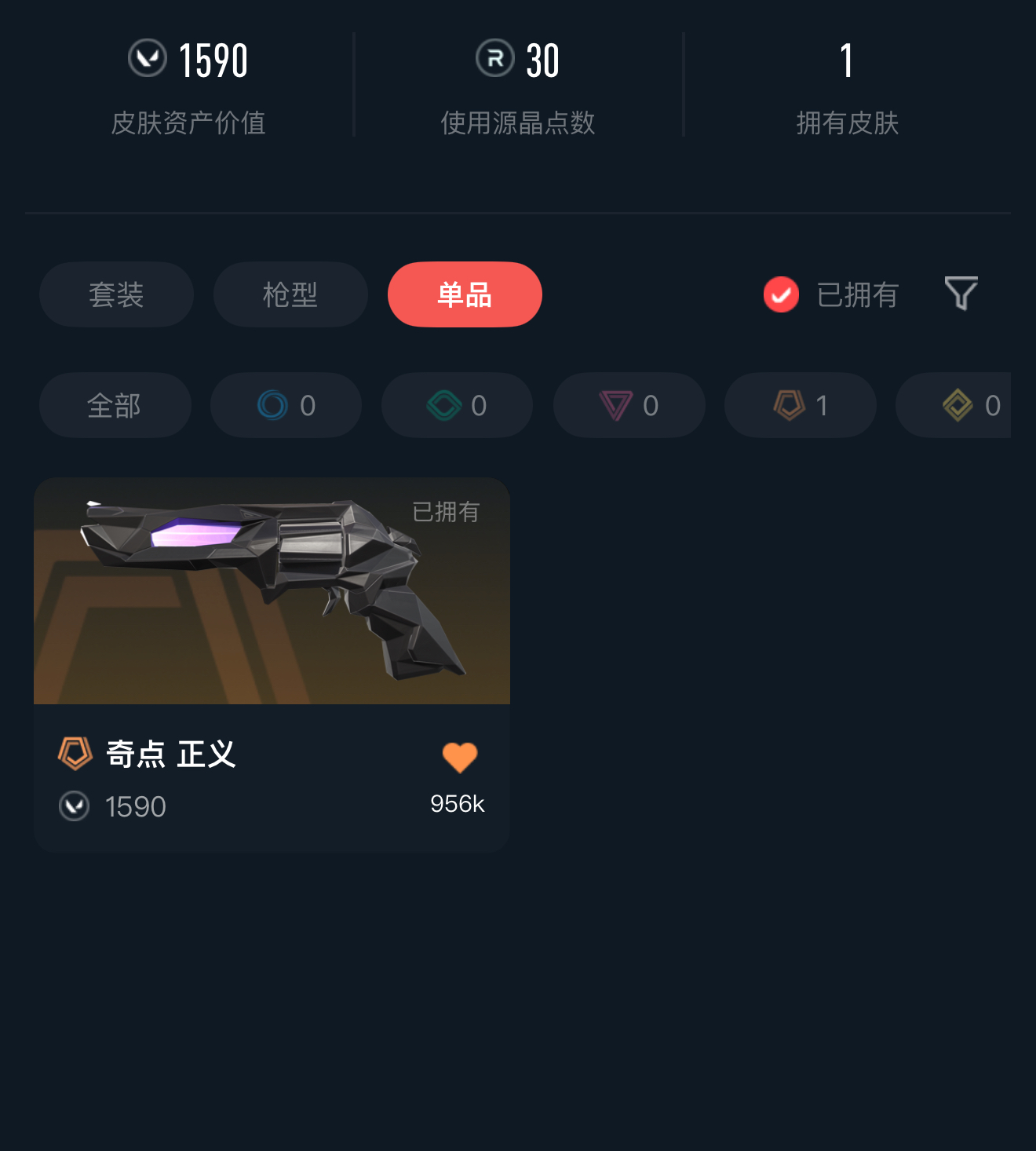Filter by orange pentagon tier chip
The width and height of the screenshot is (1036, 1151).
point(800,405)
